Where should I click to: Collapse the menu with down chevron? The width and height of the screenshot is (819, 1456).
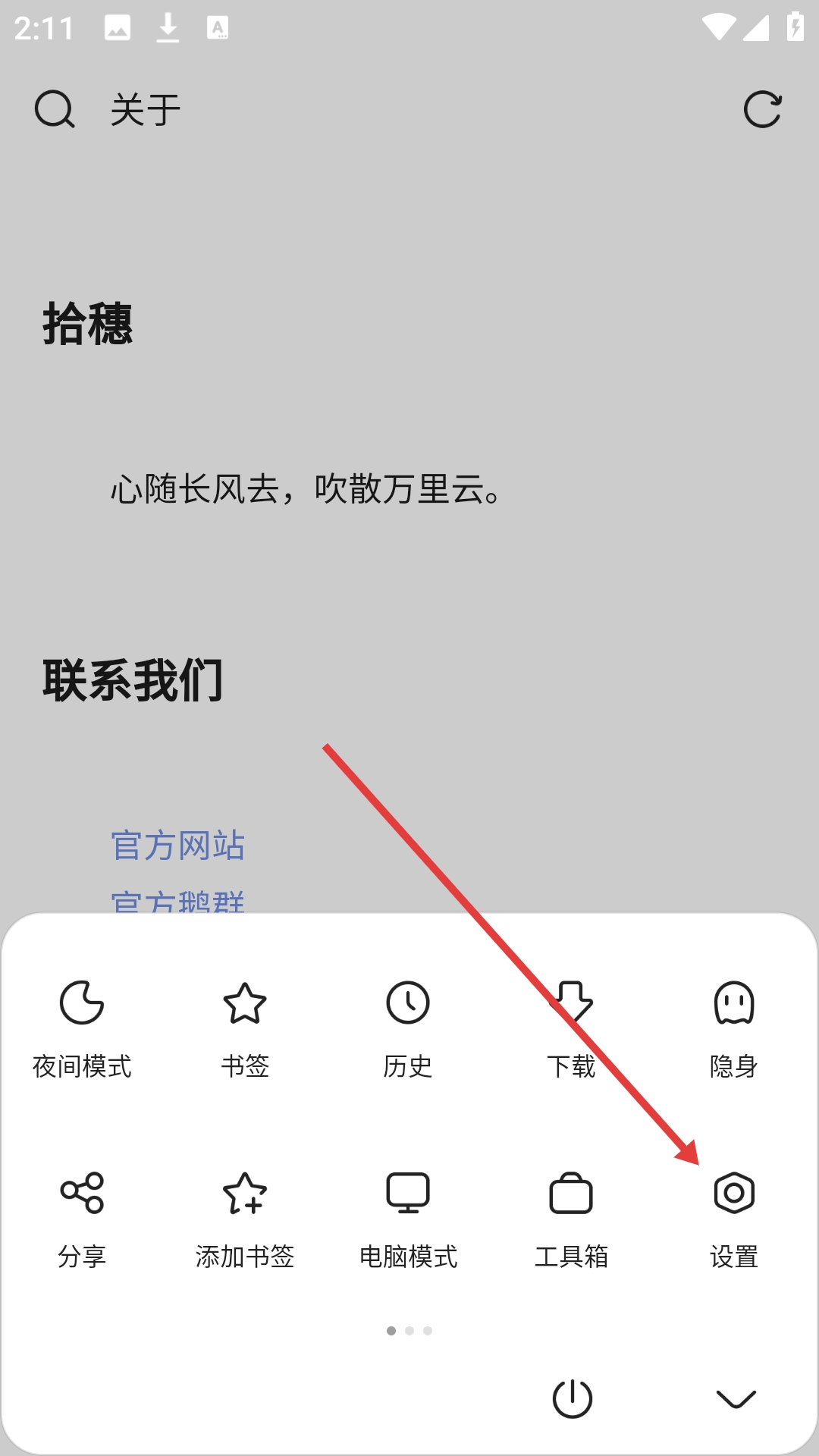point(736,1399)
